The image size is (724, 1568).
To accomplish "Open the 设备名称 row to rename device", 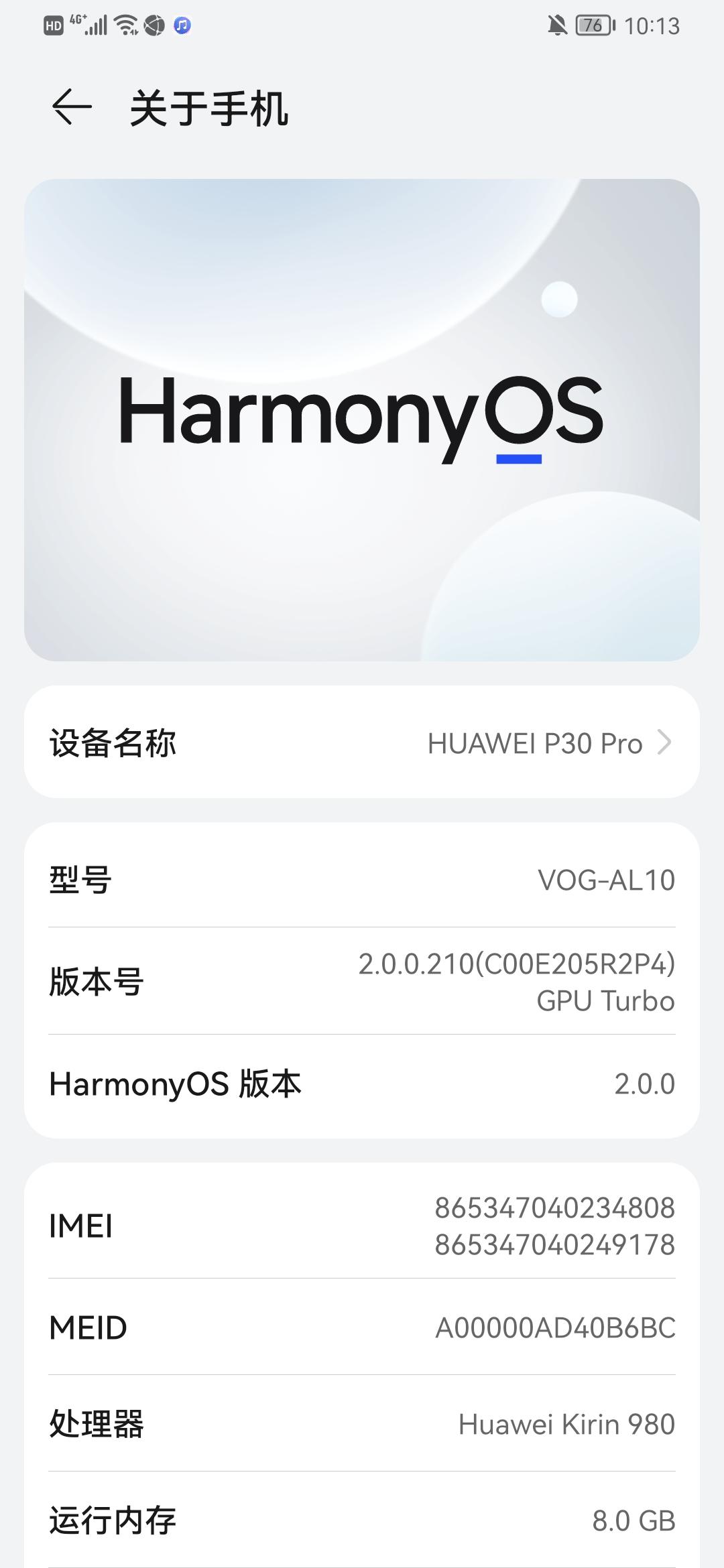I will coord(362,742).
